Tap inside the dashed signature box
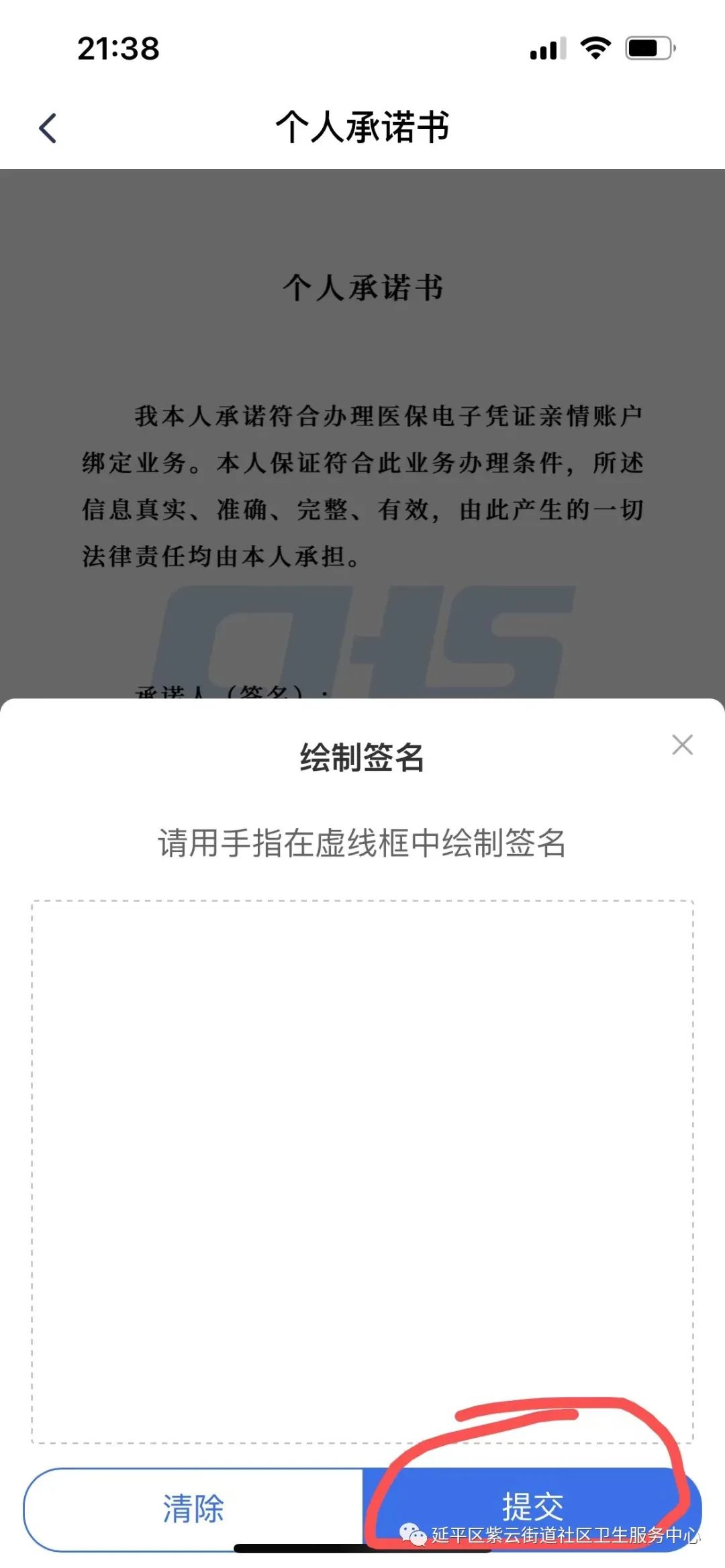725x1568 pixels. point(362,1171)
